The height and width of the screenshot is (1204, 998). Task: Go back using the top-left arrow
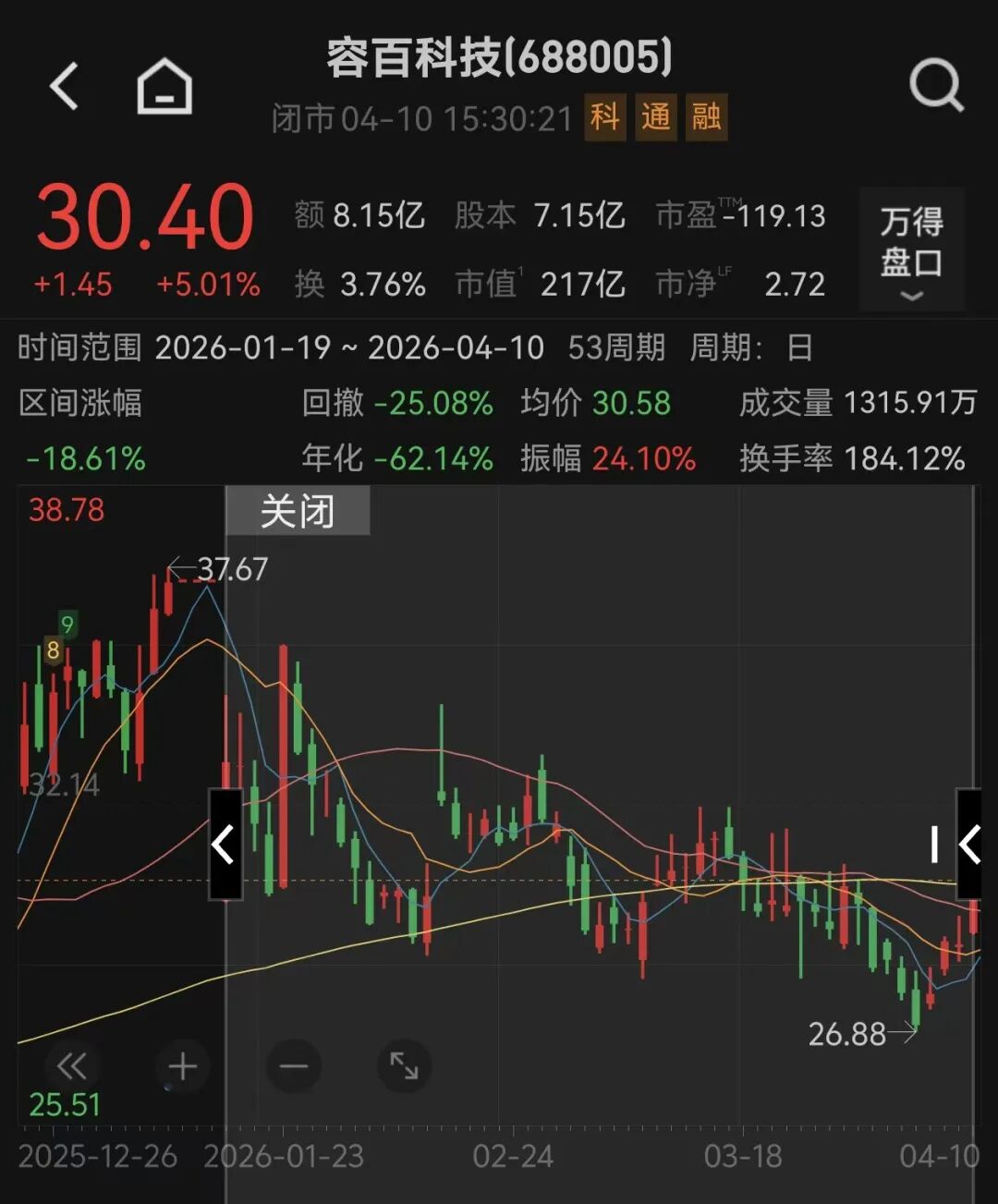coord(65,87)
